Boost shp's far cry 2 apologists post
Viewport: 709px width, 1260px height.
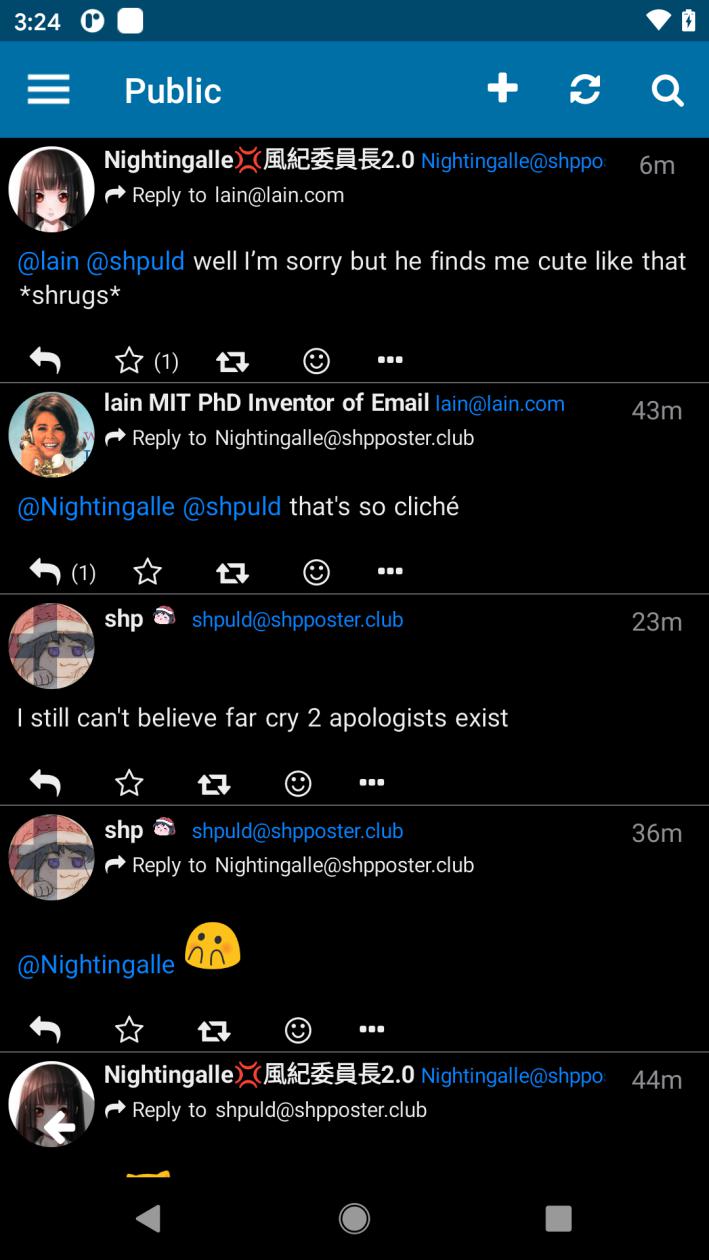(x=213, y=784)
